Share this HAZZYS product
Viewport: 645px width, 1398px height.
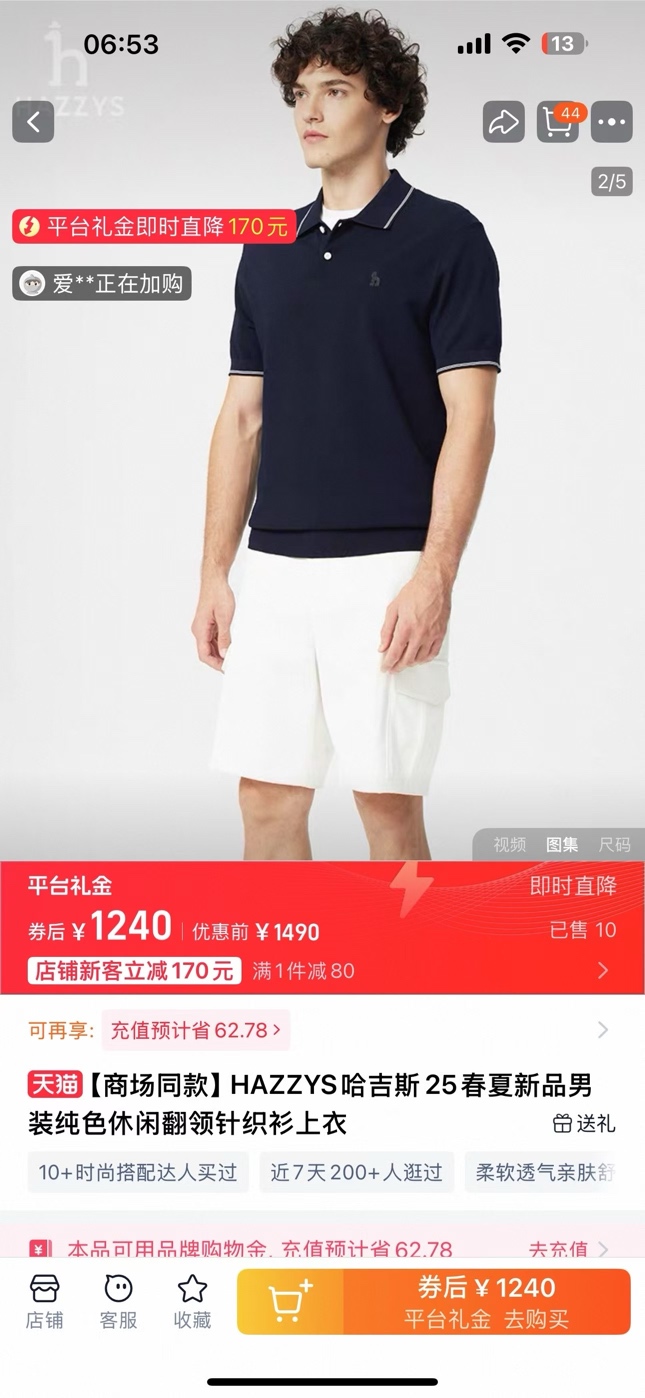click(x=503, y=123)
